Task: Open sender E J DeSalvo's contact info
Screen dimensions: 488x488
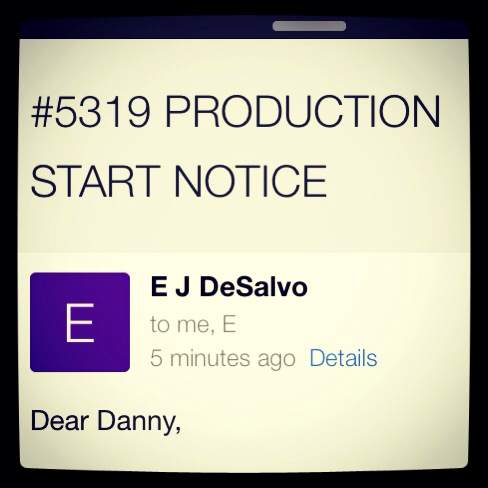Action: tap(229, 287)
